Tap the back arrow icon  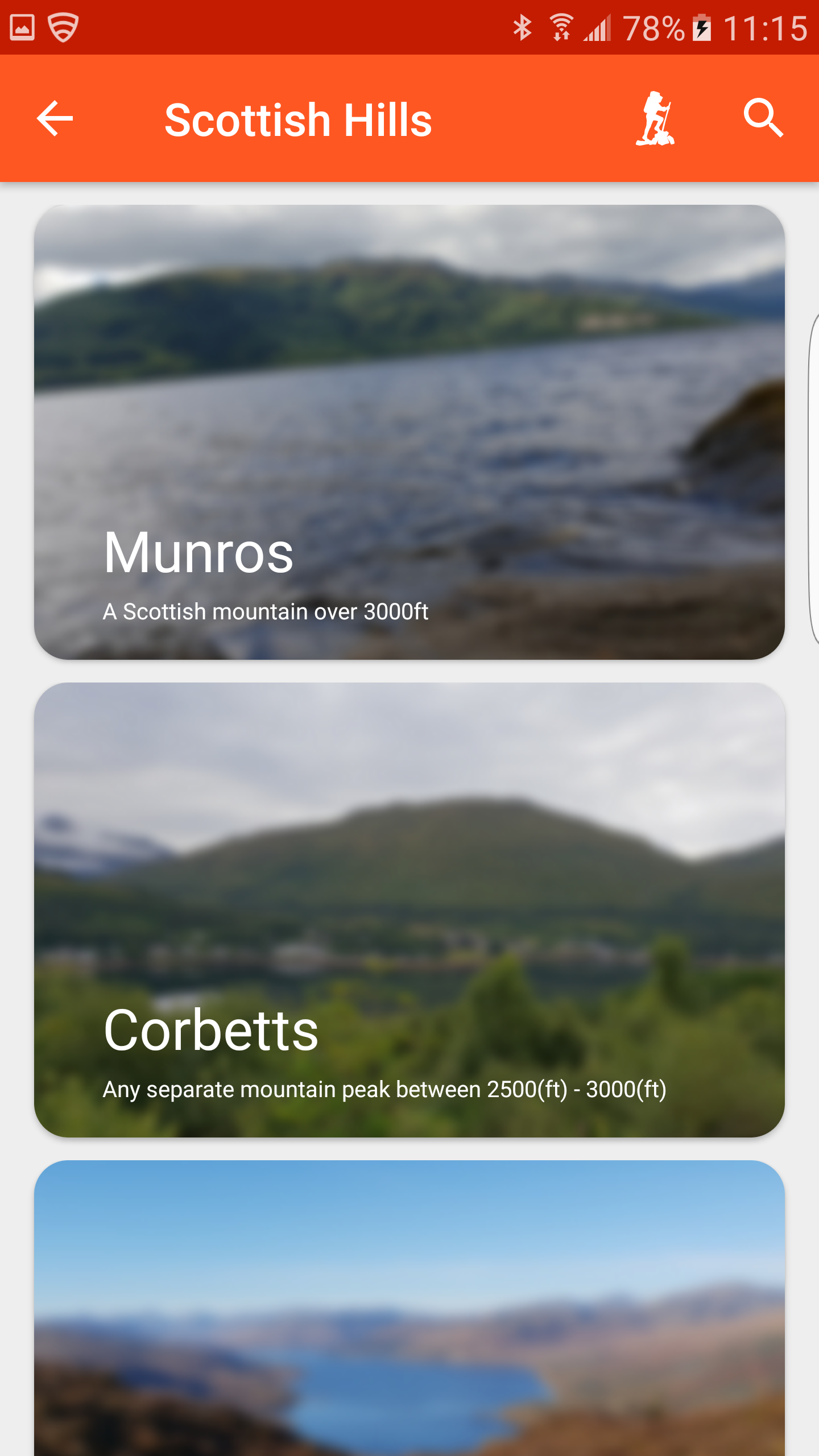[55, 119]
